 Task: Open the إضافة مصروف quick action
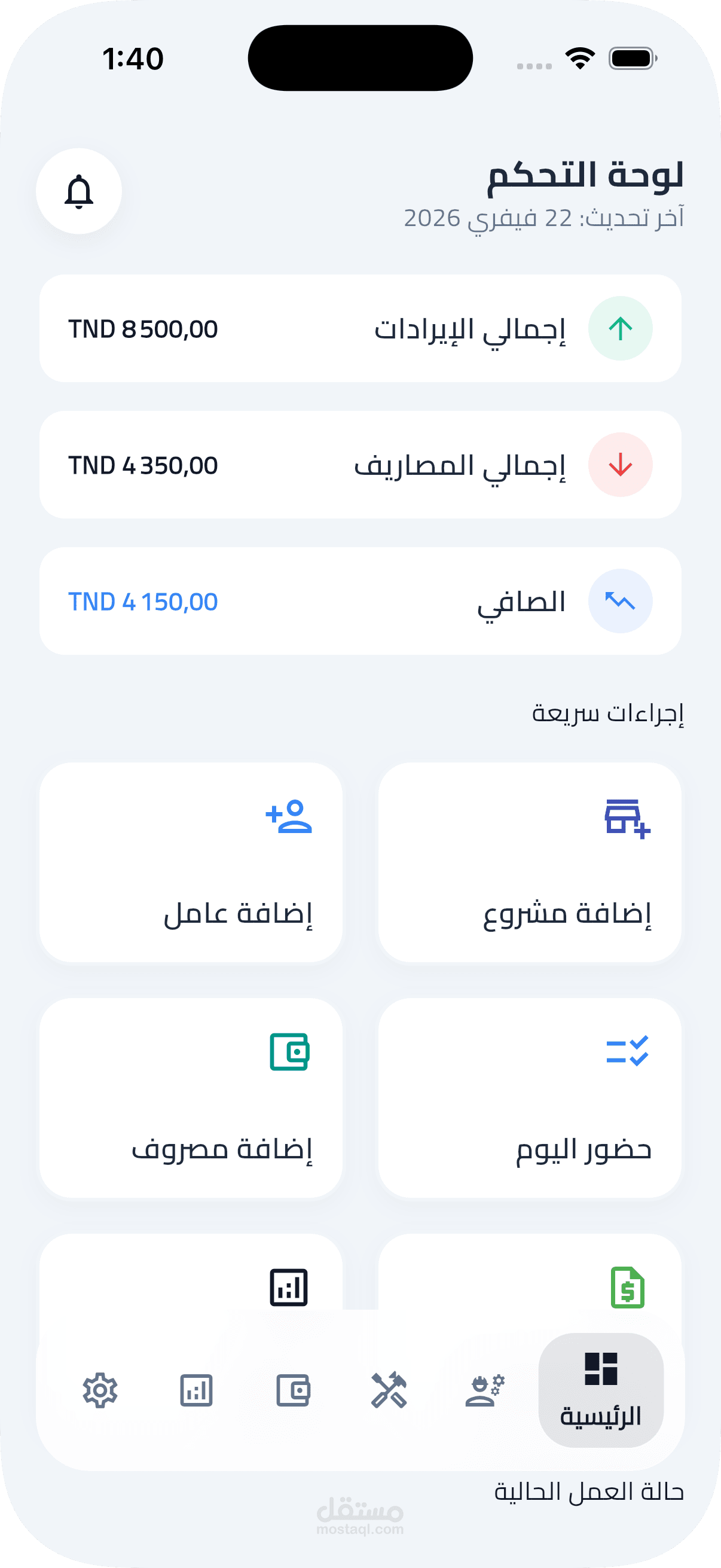[x=191, y=1097]
